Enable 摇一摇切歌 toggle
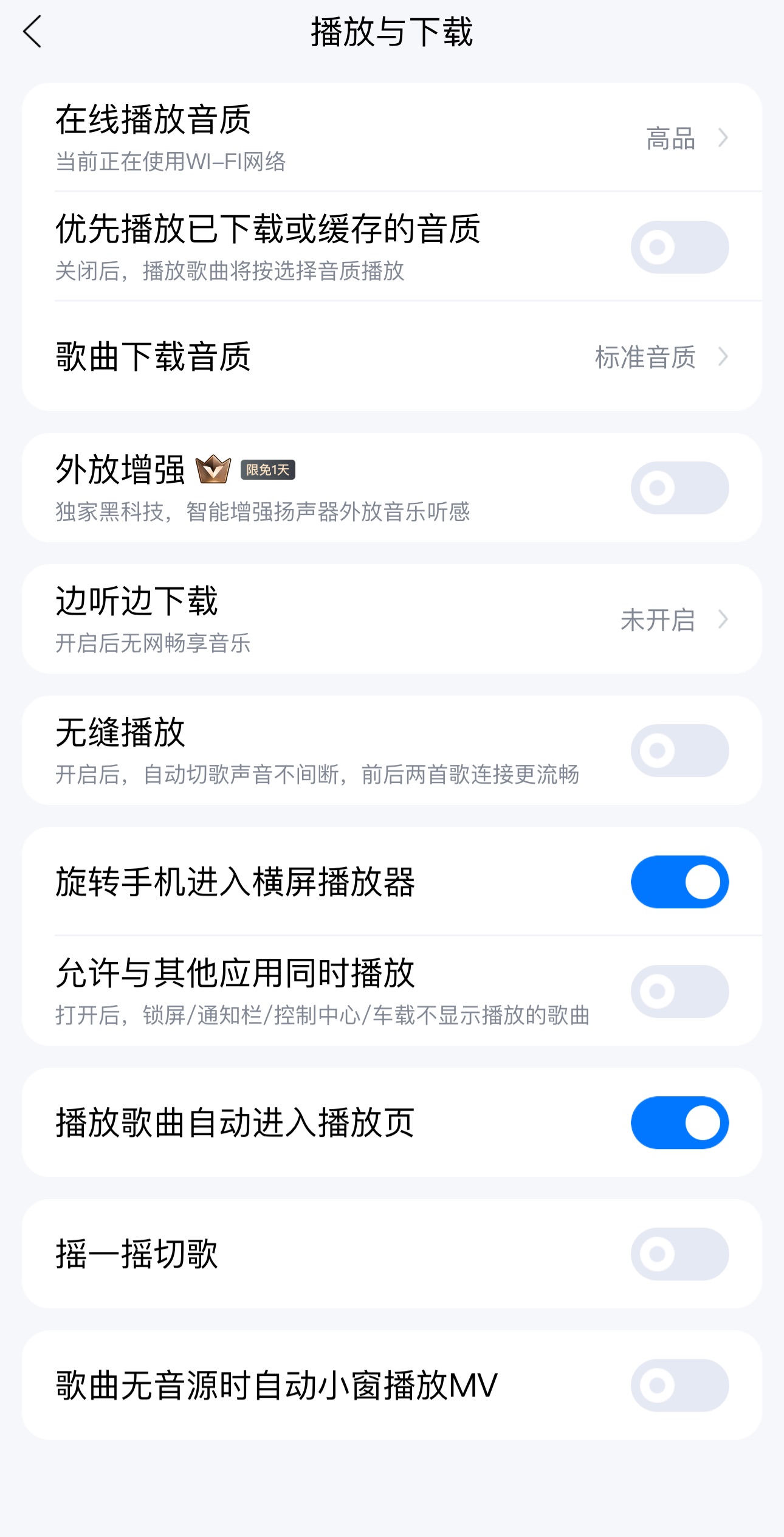The image size is (784, 1537). point(679,1254)
